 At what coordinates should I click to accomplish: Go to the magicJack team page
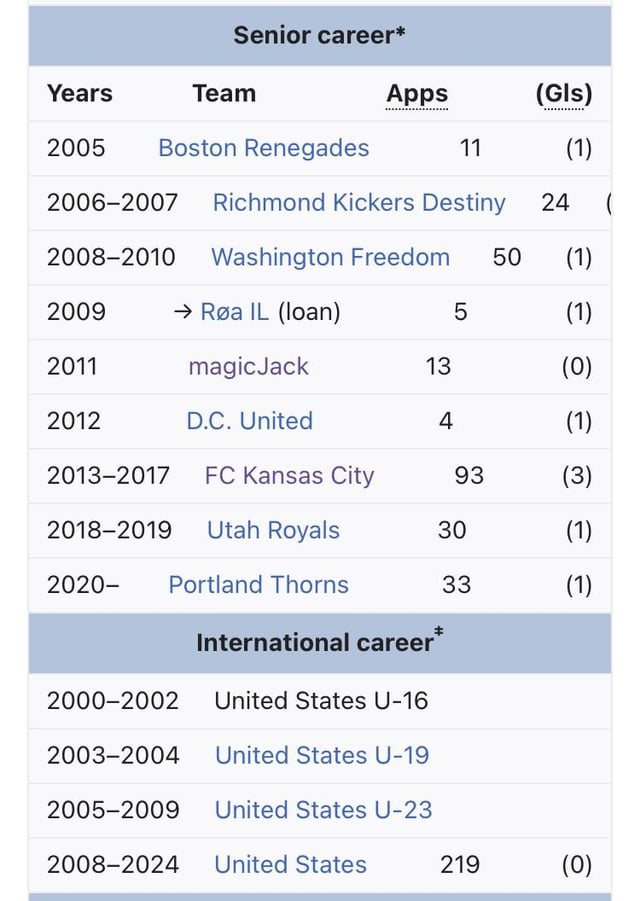pyautogui.click(x=248, y=366)
